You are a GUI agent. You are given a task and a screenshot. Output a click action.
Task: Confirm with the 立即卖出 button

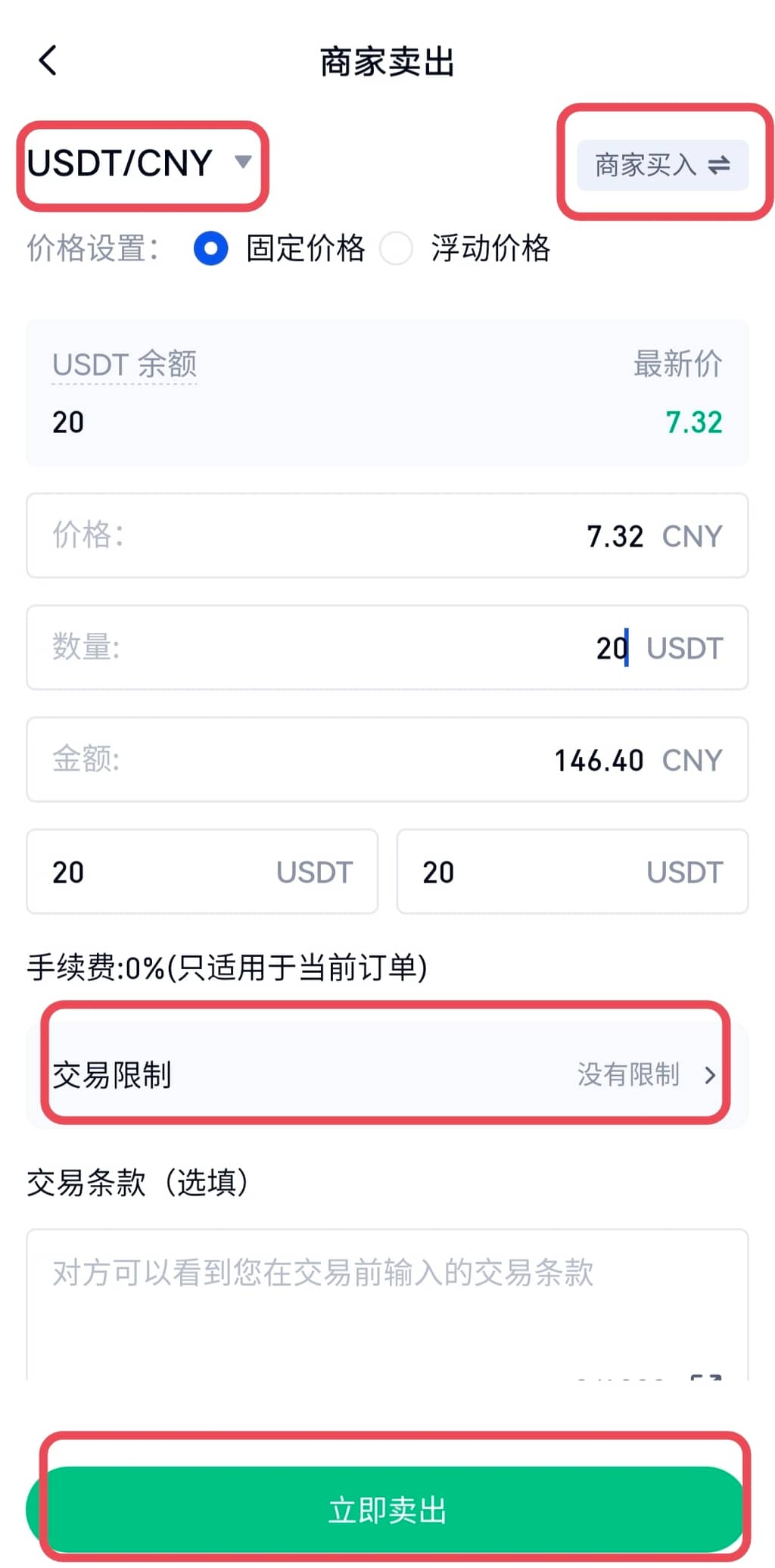point(387,1509)
